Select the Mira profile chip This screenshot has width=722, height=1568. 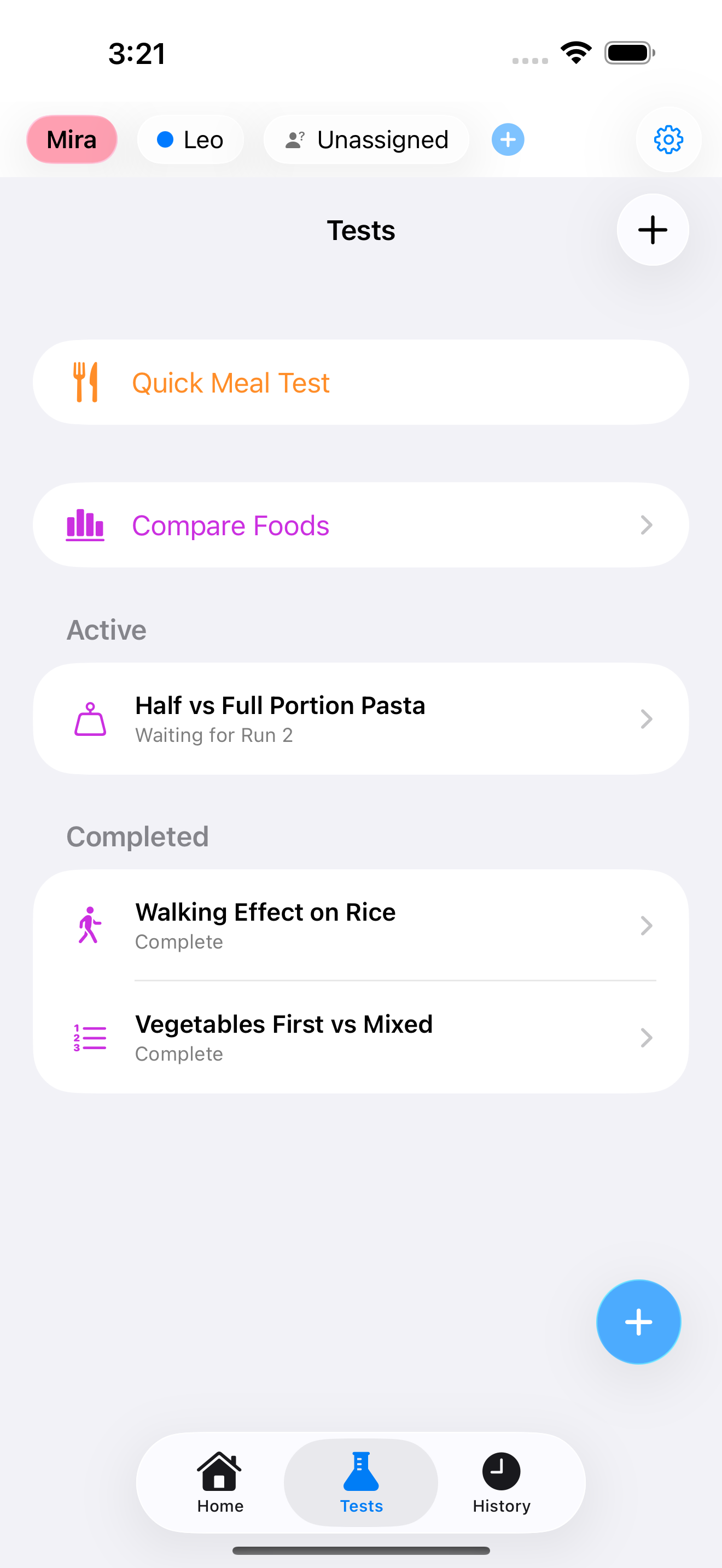coord(71,139)
